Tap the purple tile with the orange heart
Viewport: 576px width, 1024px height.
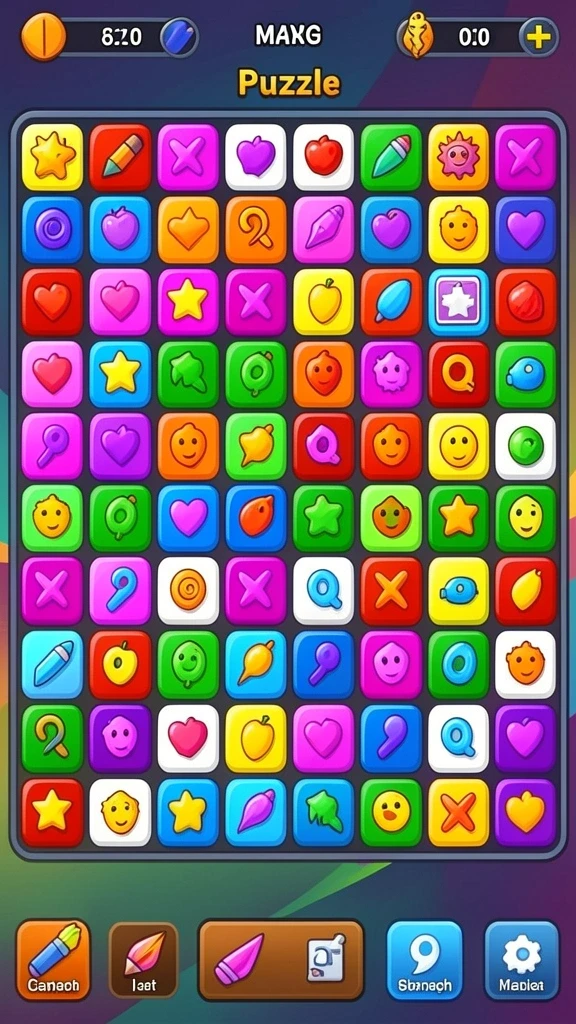(526, 812)
